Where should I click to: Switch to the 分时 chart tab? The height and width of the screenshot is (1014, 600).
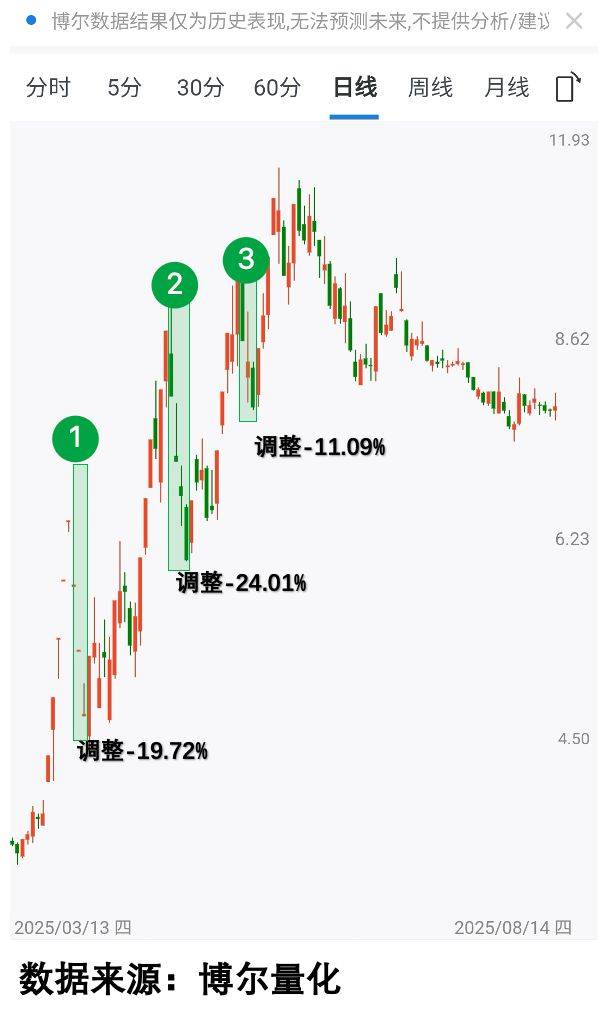(x=49, y=88)
